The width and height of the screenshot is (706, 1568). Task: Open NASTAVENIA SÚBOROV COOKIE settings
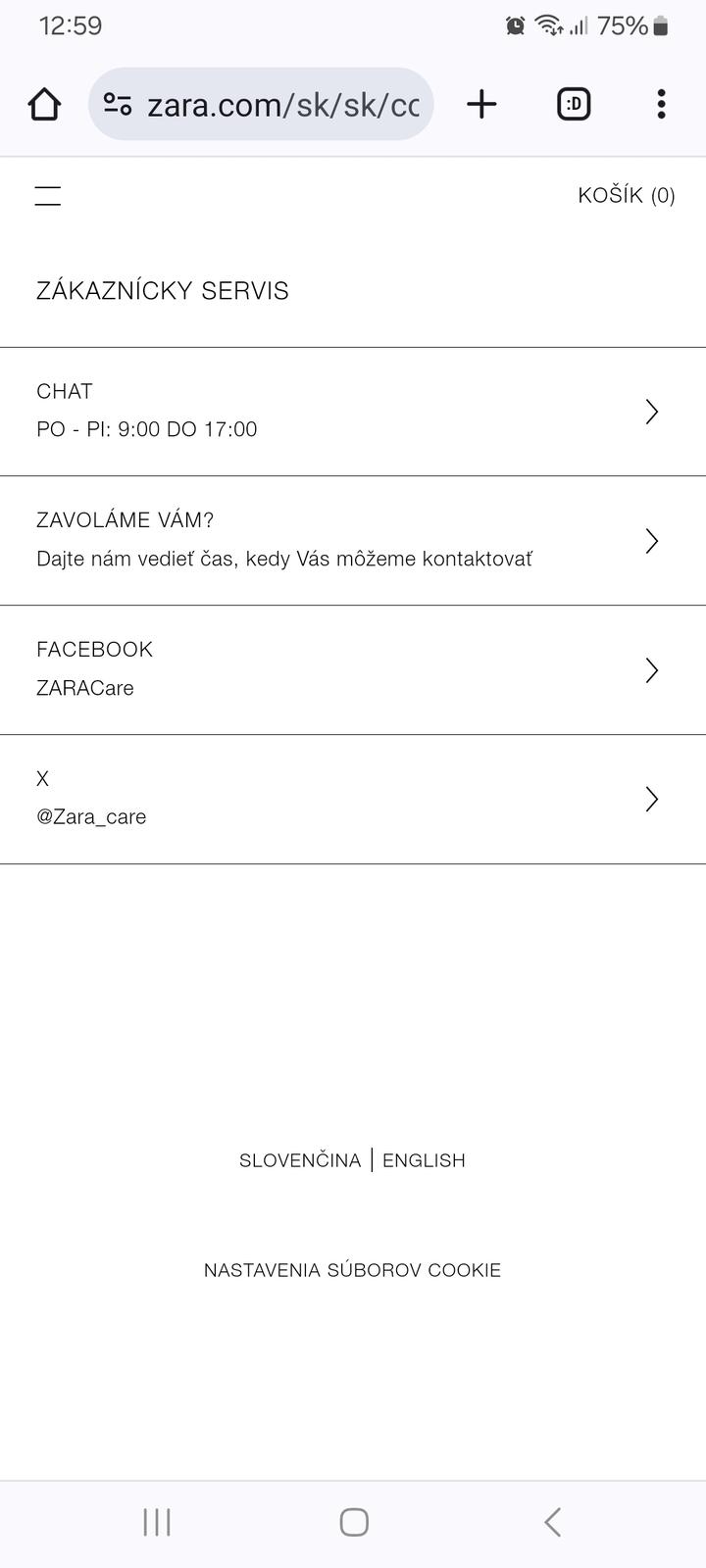tap(352, 1270)
